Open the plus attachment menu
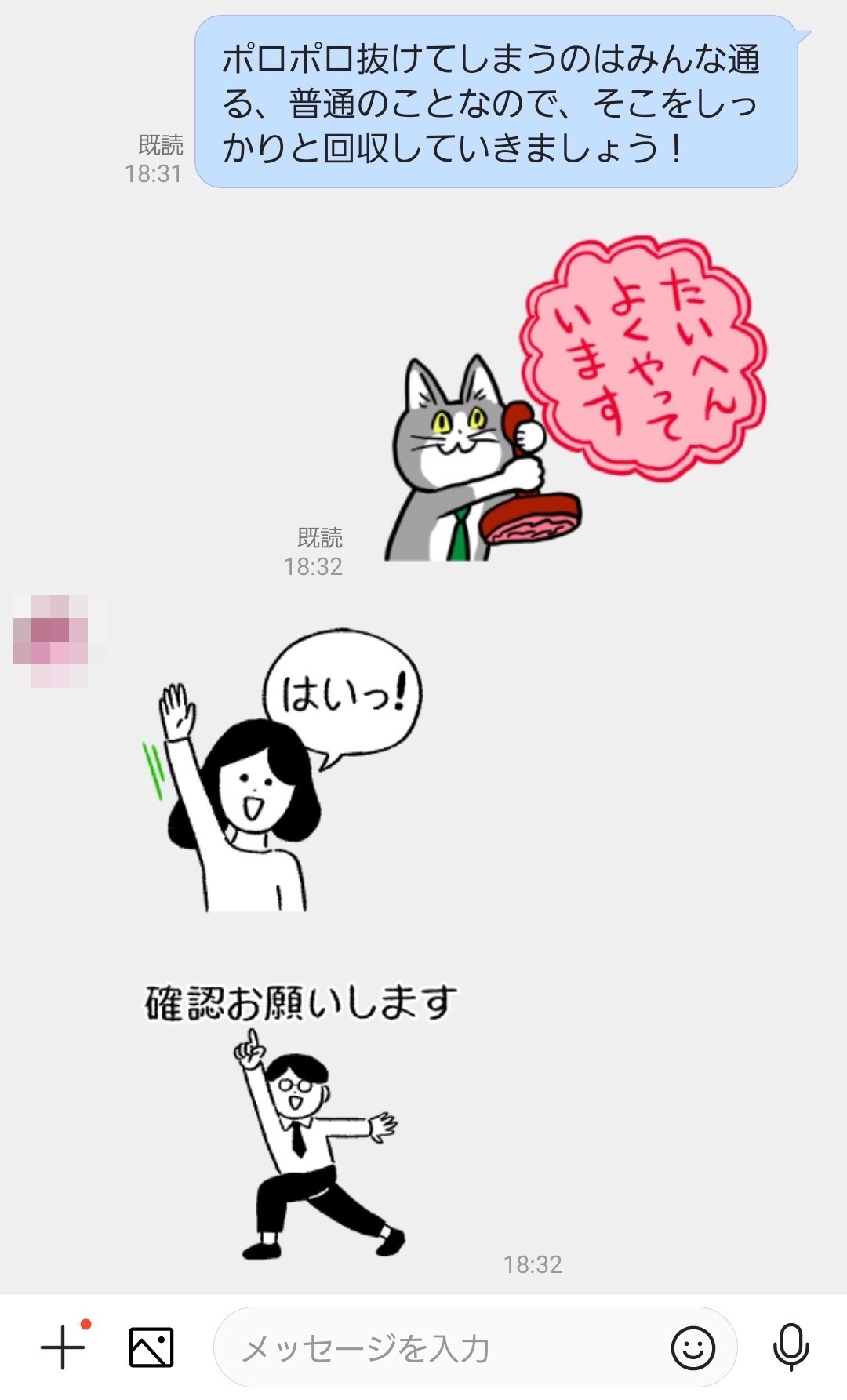Image resolution: width=847 pixels, height=1400 pixels. click(x=64, y=1348)
